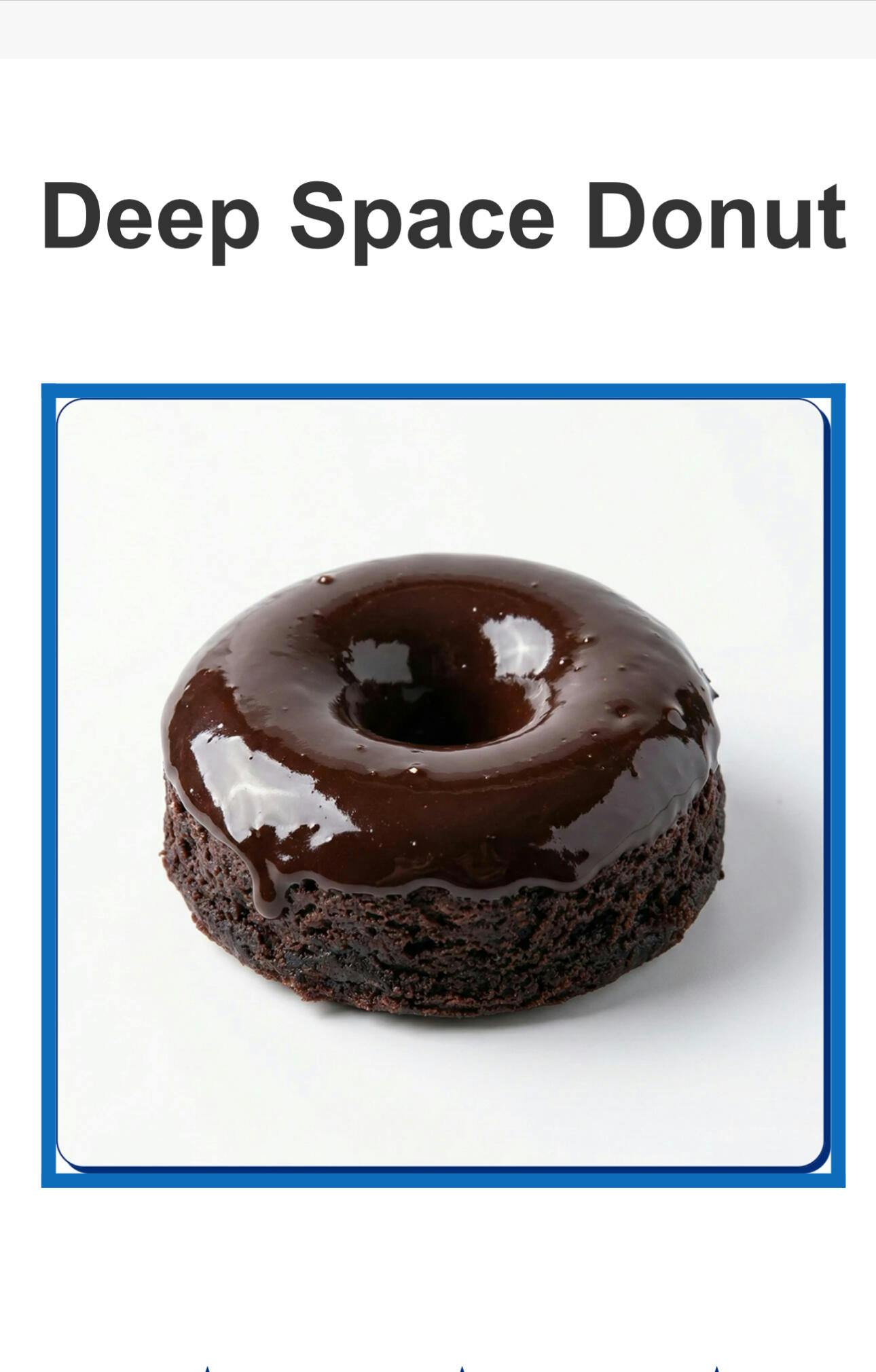
Task: Open the Deep Space Donut product image
Action: [x=443, y=784]
